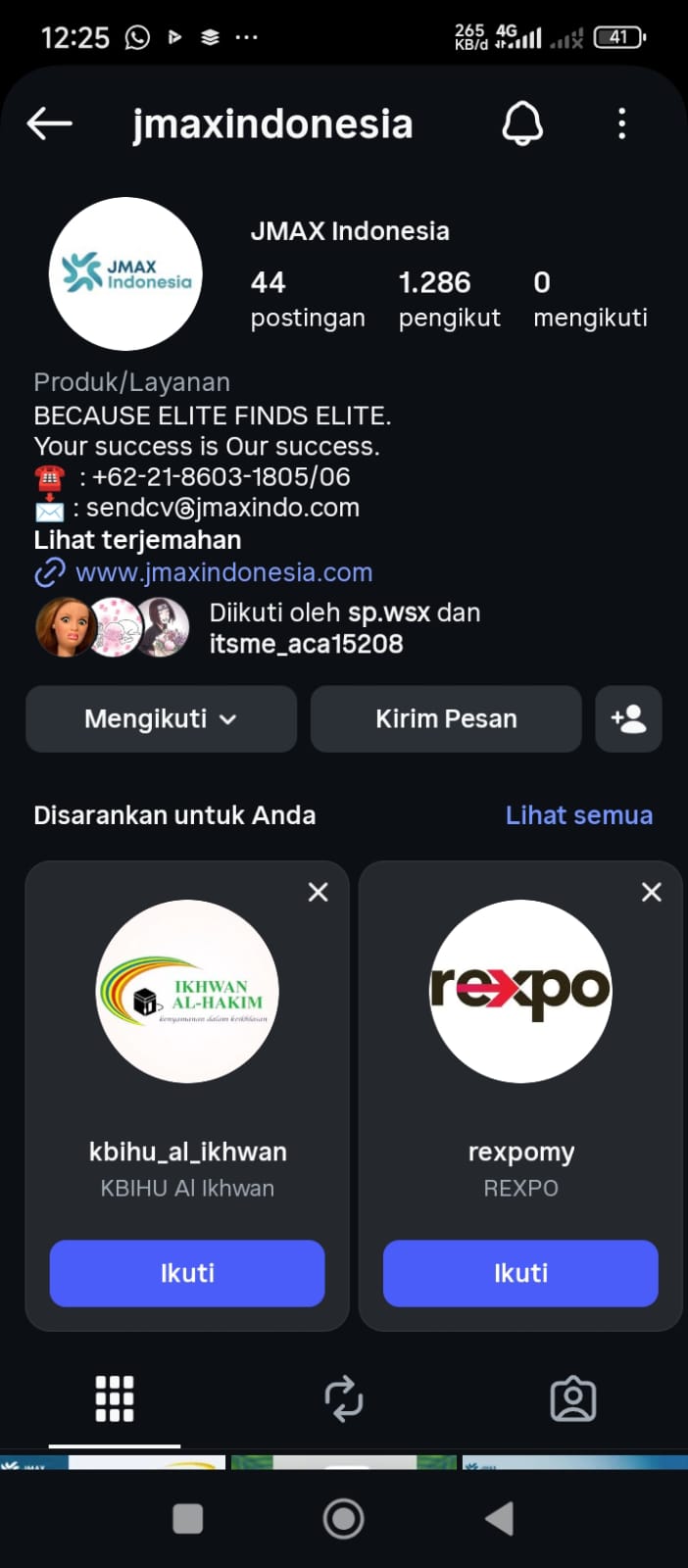
Task: Open the three-dot overflow menu
Action: [621, 124]
